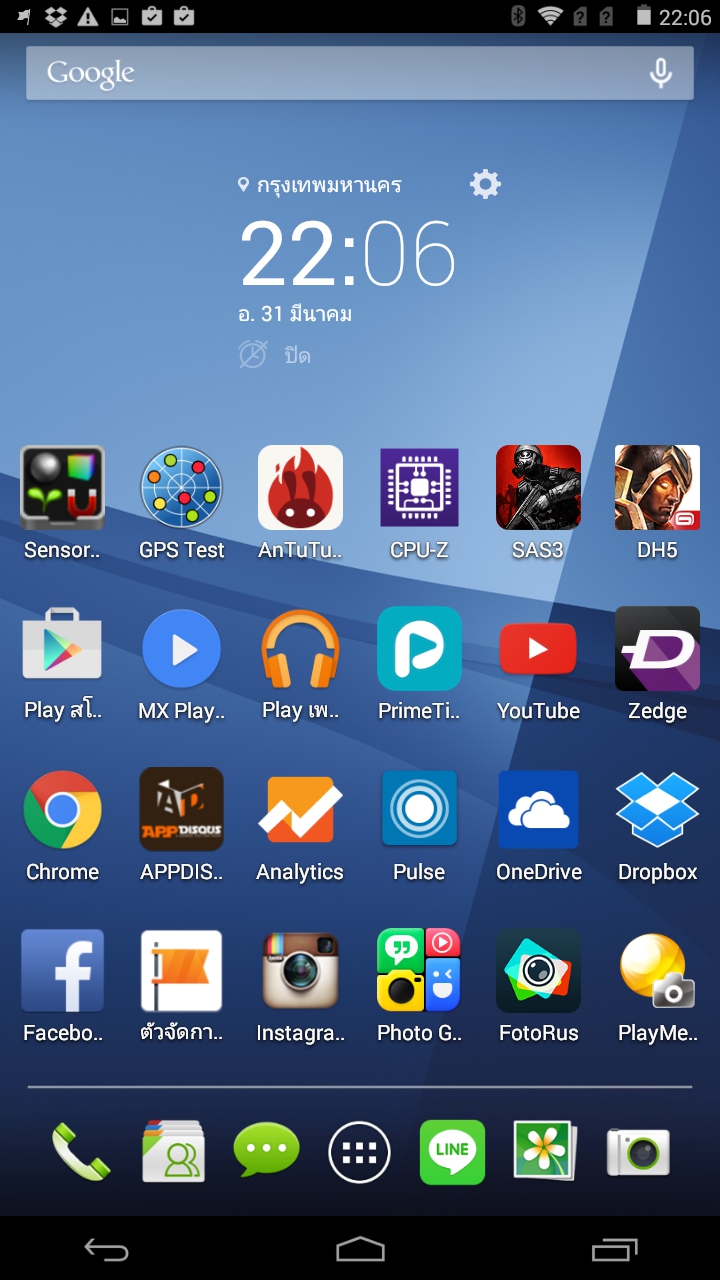Start voice search with the microphone
The image size is (720, 1280).
(x=660, y=73)
